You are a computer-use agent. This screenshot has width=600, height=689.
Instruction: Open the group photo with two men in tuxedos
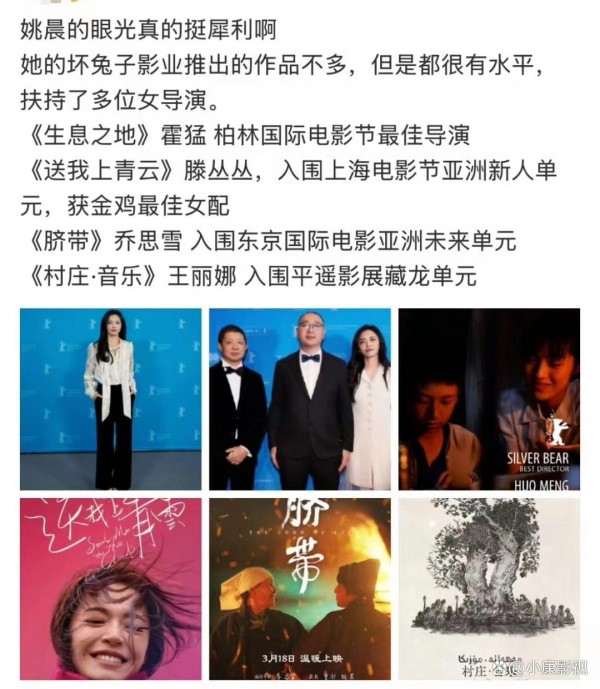pos(300,399)
